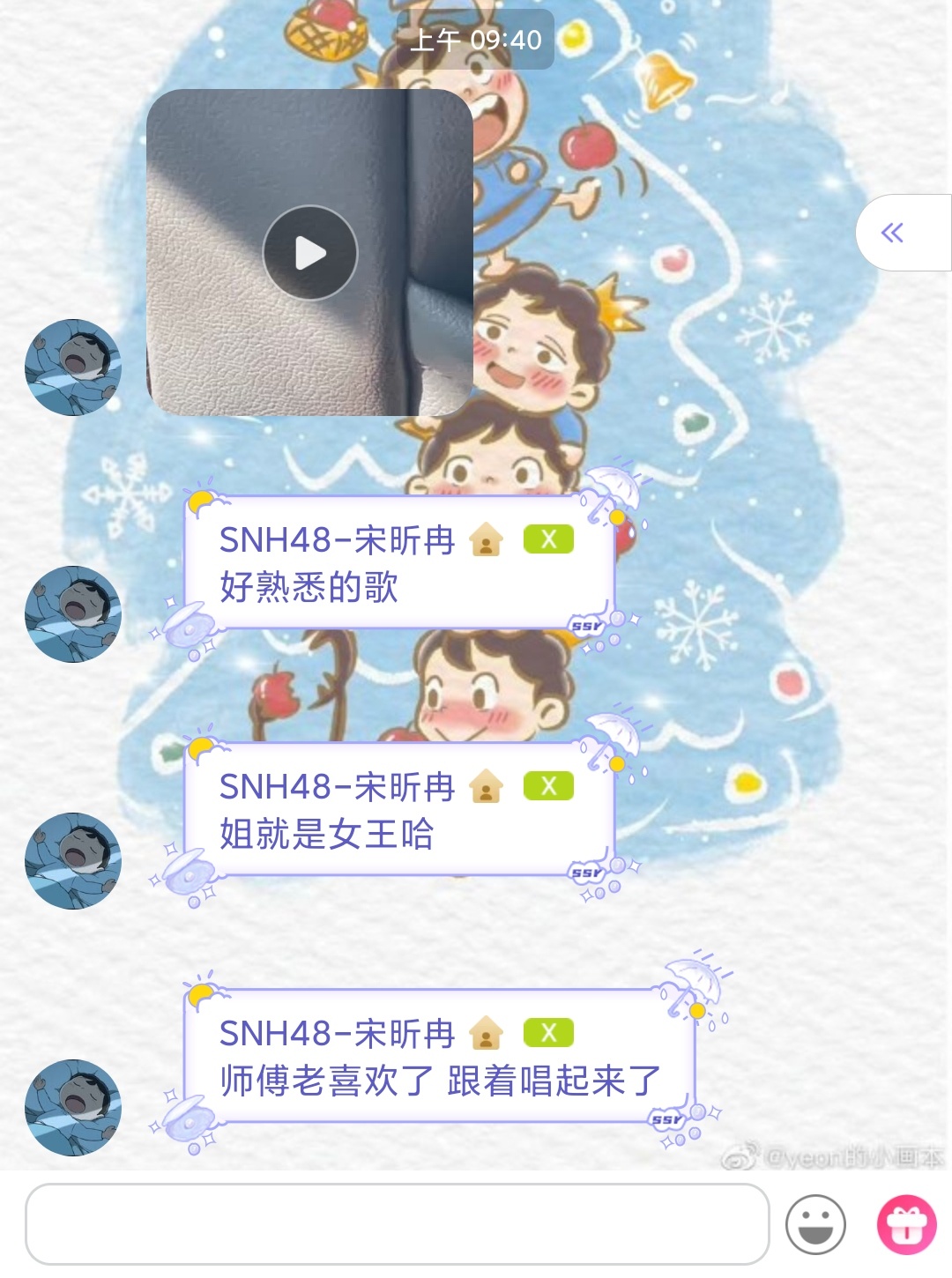Tap the message input field

pos(397,1223)
